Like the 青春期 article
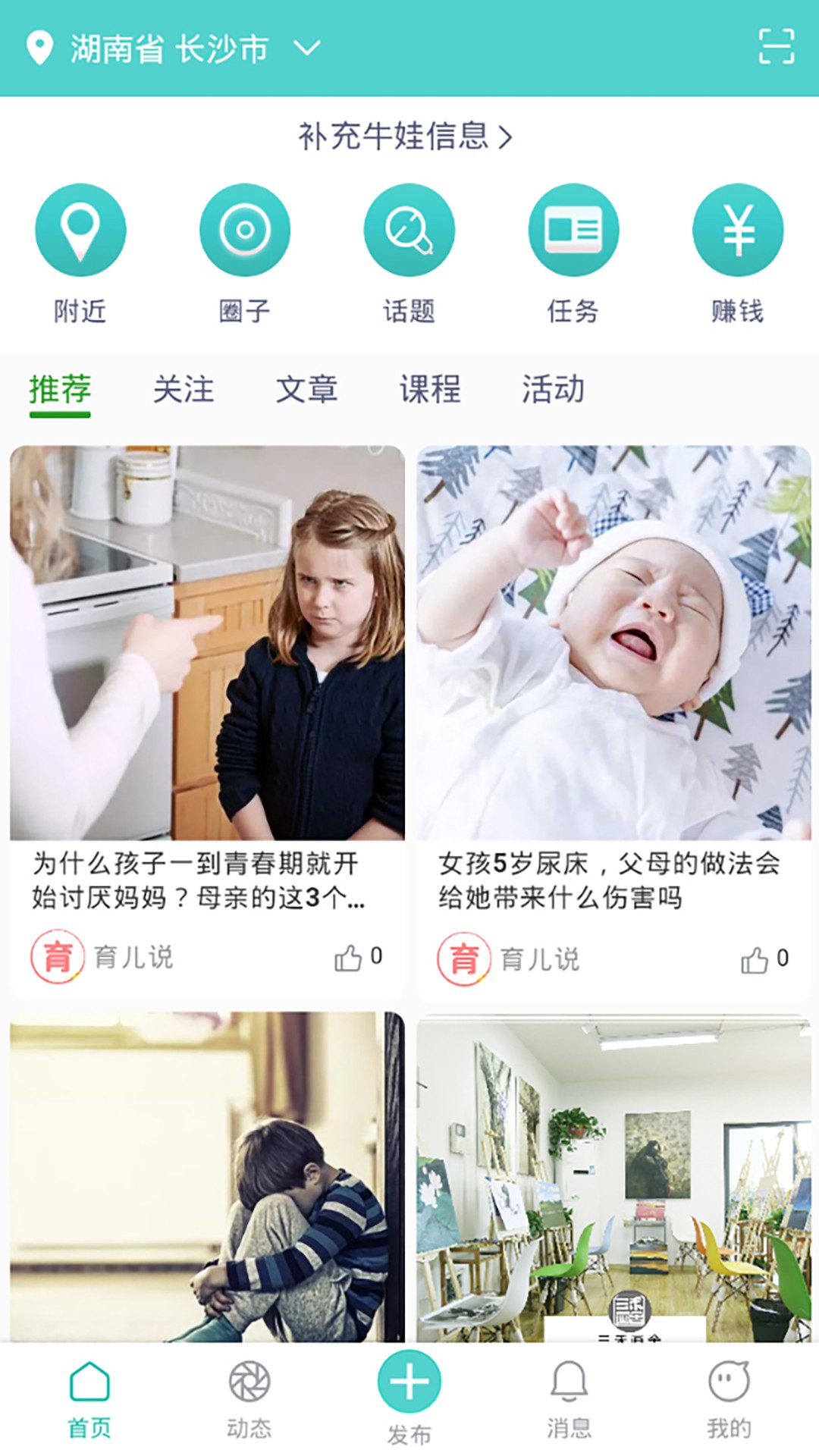Image resolution: width=819 pixels, height=1456 pixels. tap(350, 958)
